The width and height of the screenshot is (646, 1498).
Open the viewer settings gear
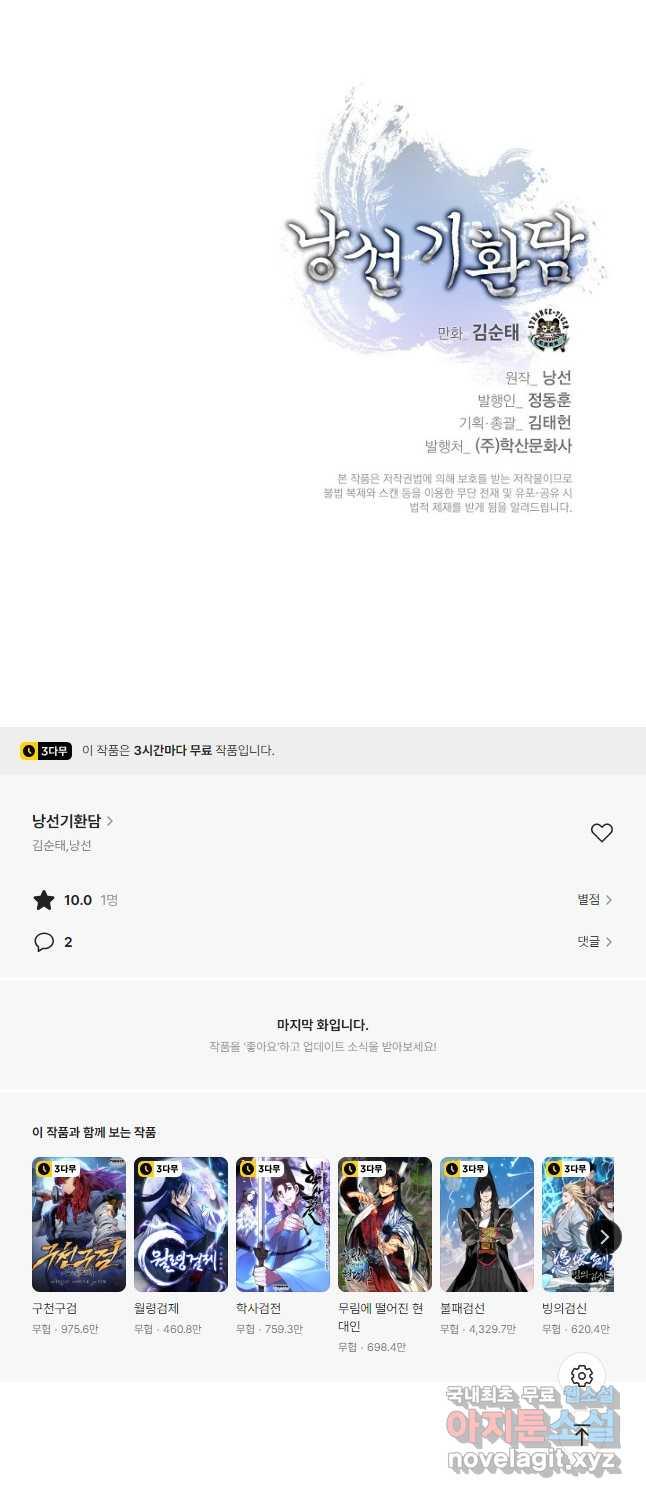(x=582, y=1376)
